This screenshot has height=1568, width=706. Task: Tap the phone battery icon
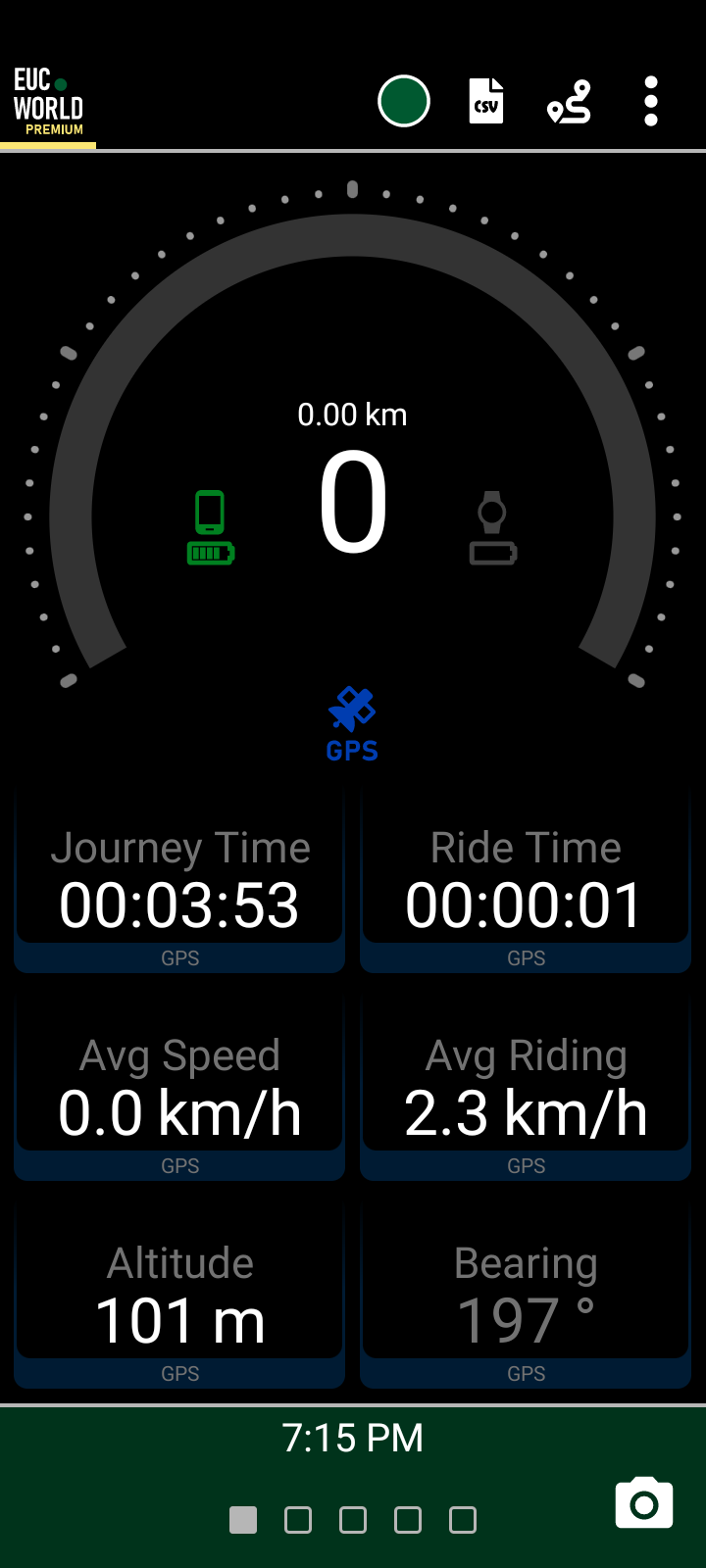tap(211, 527)
